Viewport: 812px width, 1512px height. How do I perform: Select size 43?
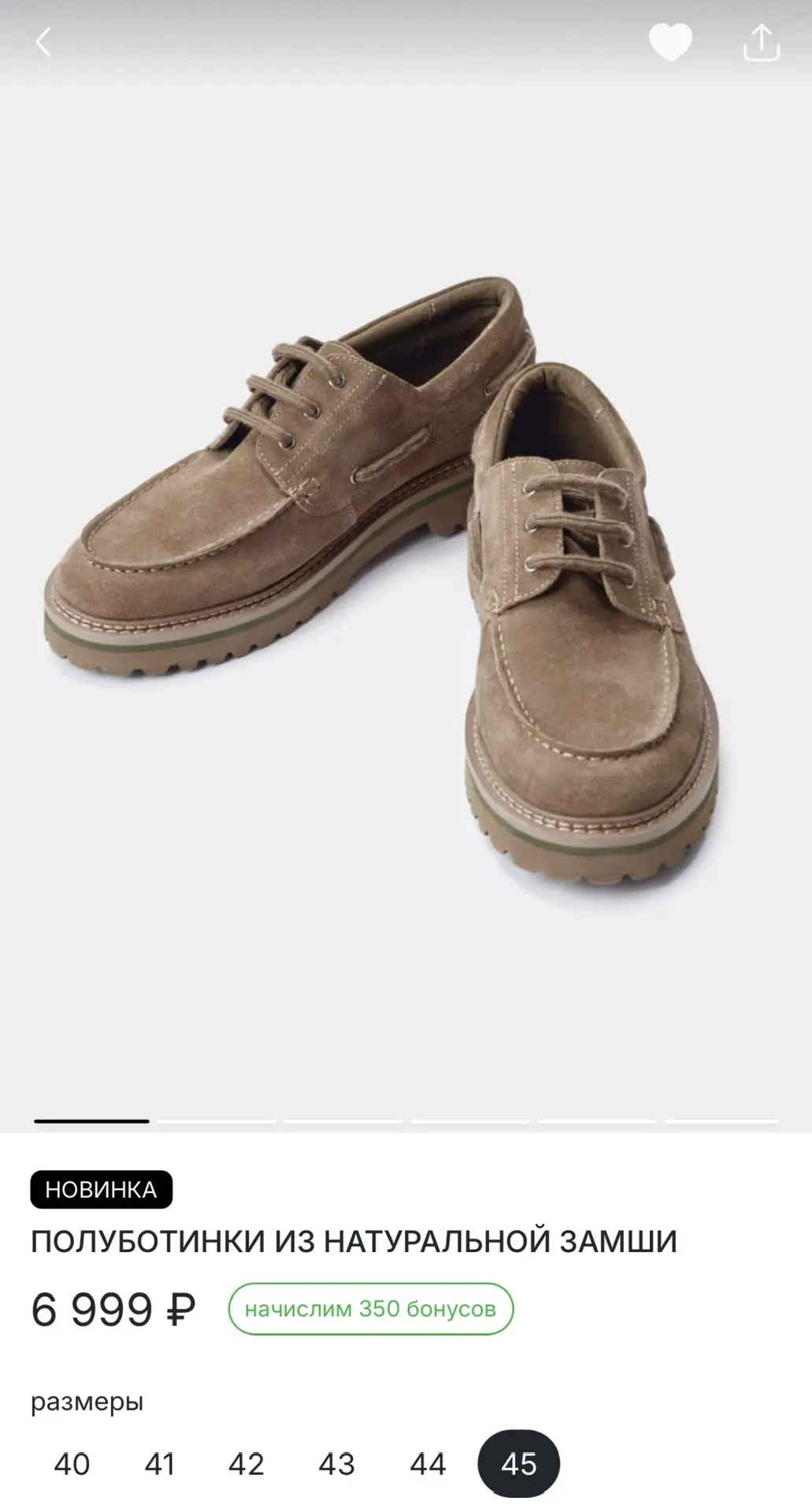click(337, 1464)
